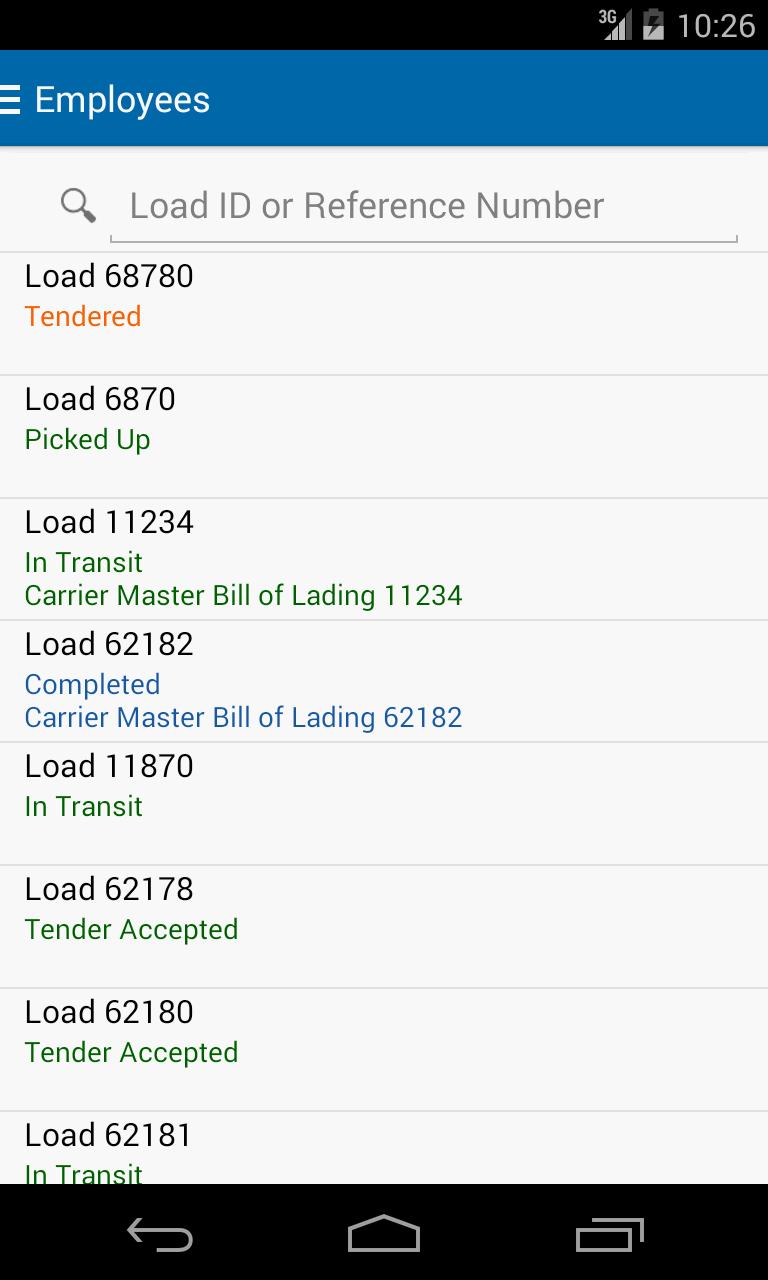Open Load 62178 with Tender Accepted
This screenshot has width=768, height=1280.
point(384,927)
